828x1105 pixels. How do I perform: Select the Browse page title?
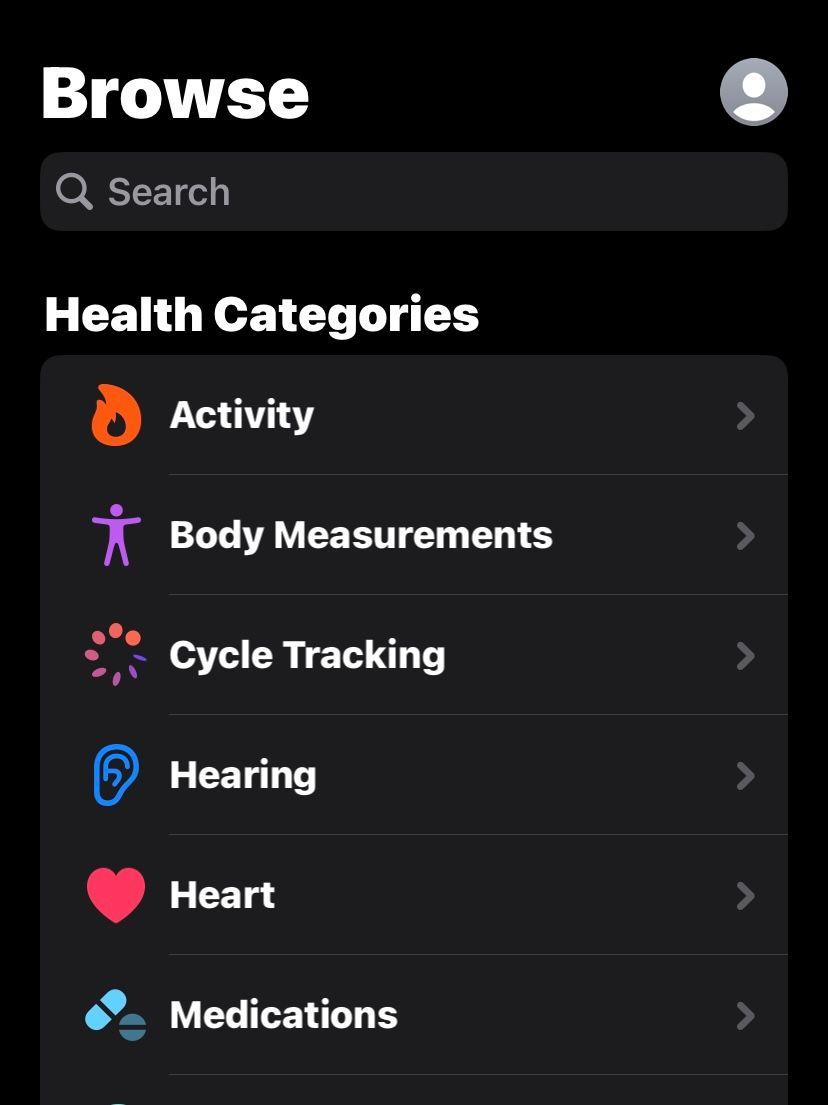(x=175, y=91)
